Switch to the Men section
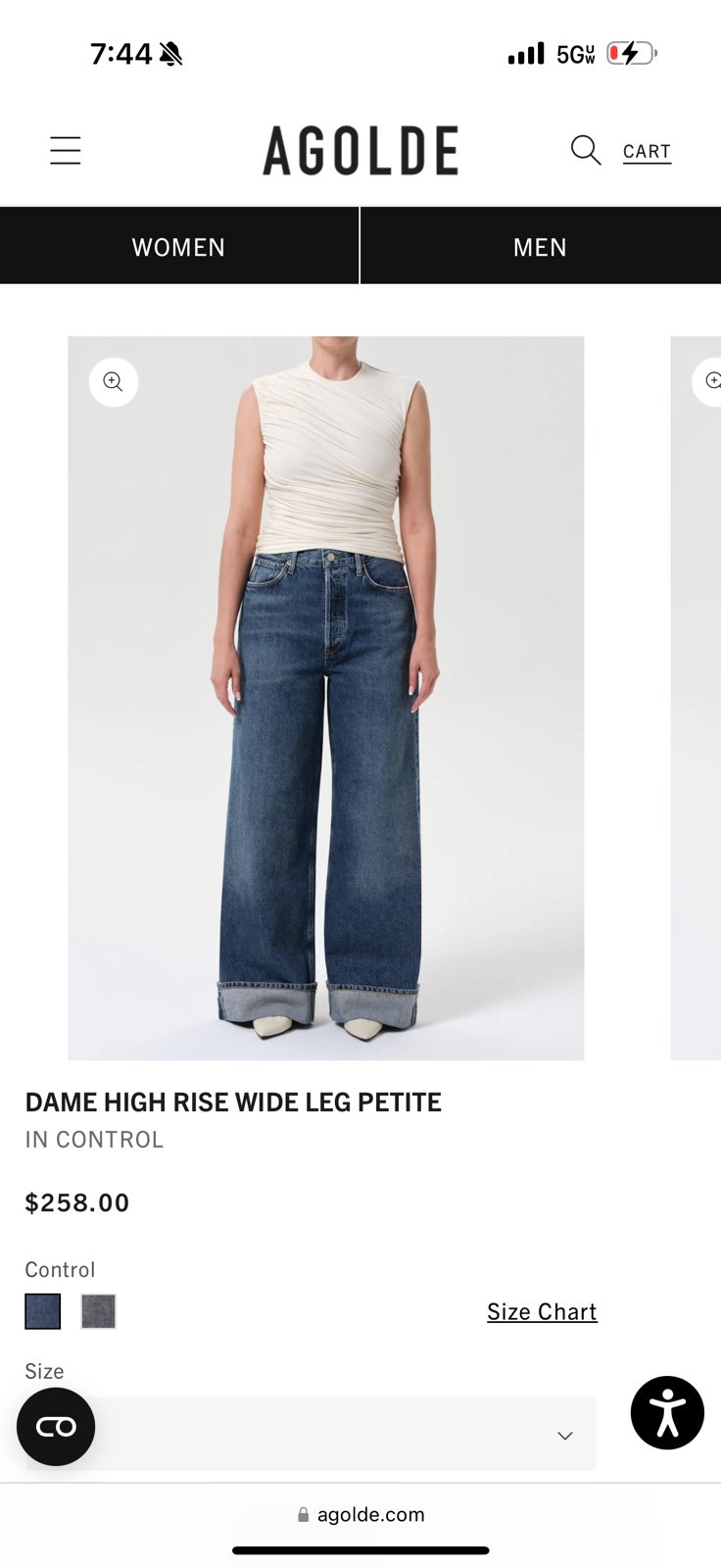The width and height of the screenshot is (721, 1568). click(541, 246)
